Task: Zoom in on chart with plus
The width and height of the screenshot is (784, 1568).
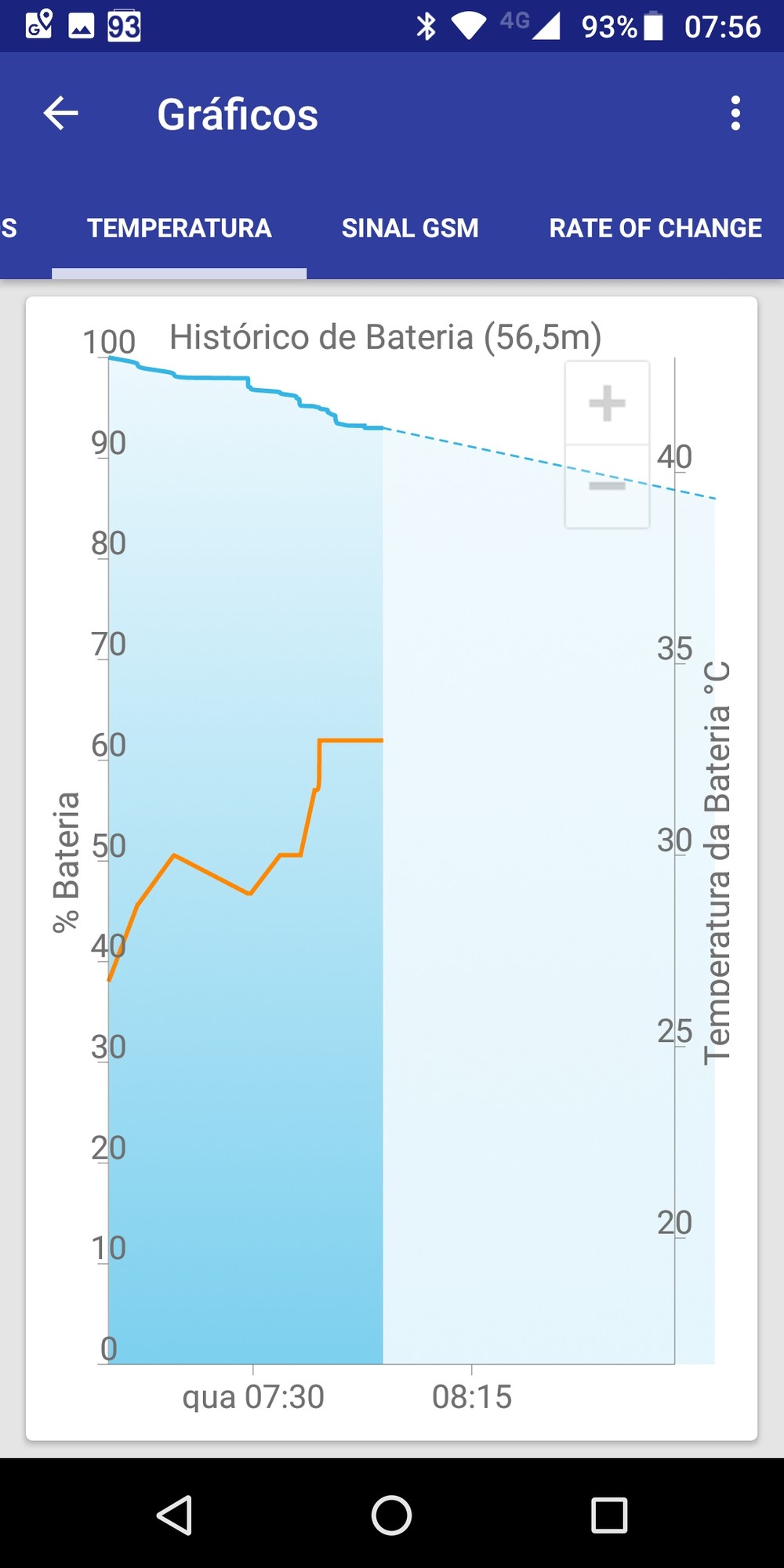Action: (607, 404)
